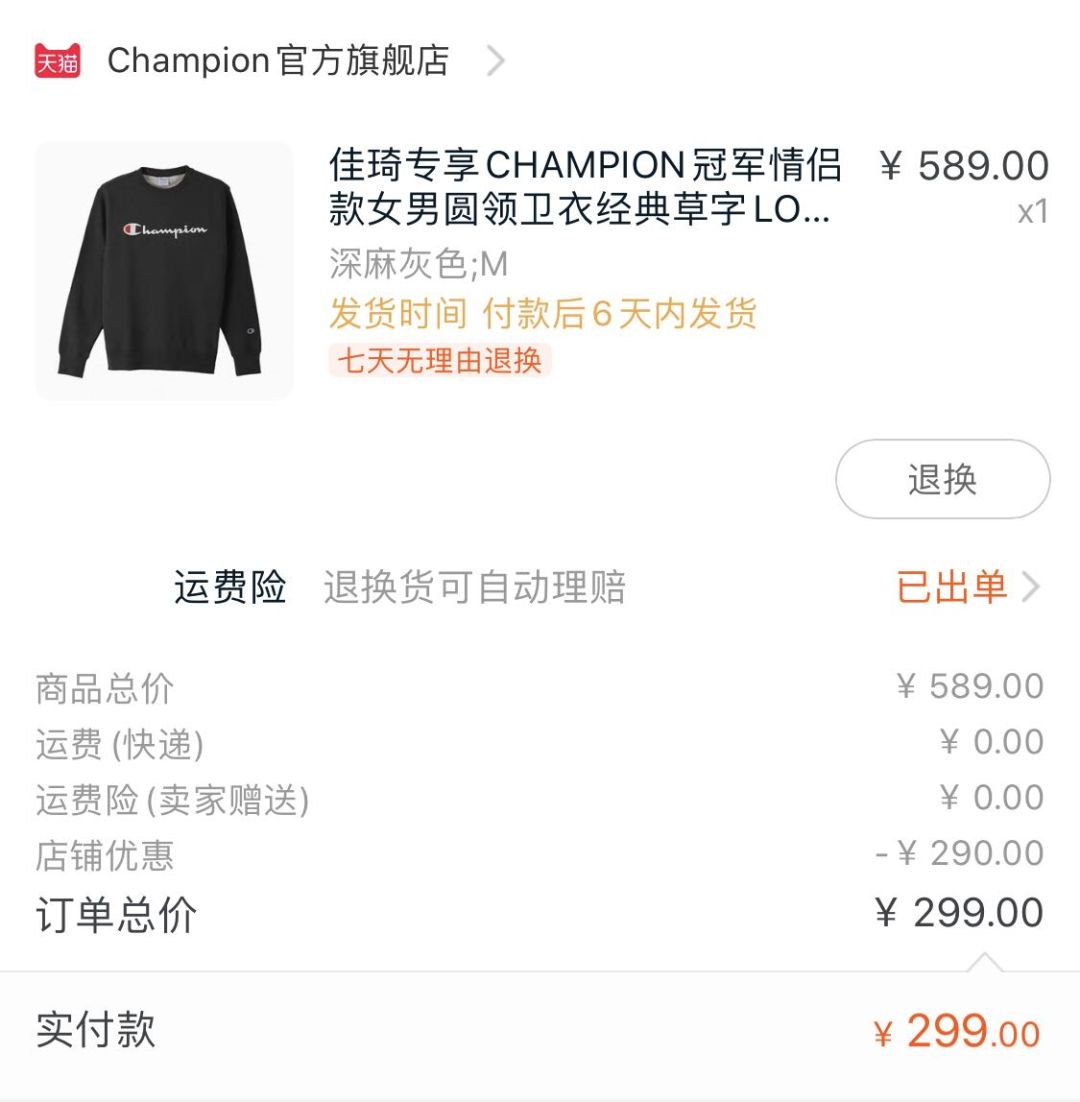The width and height of the screenshot is (1080, 1102).
Task: Open Champion官方旗舰店 store page
Action: pos(278,61)
